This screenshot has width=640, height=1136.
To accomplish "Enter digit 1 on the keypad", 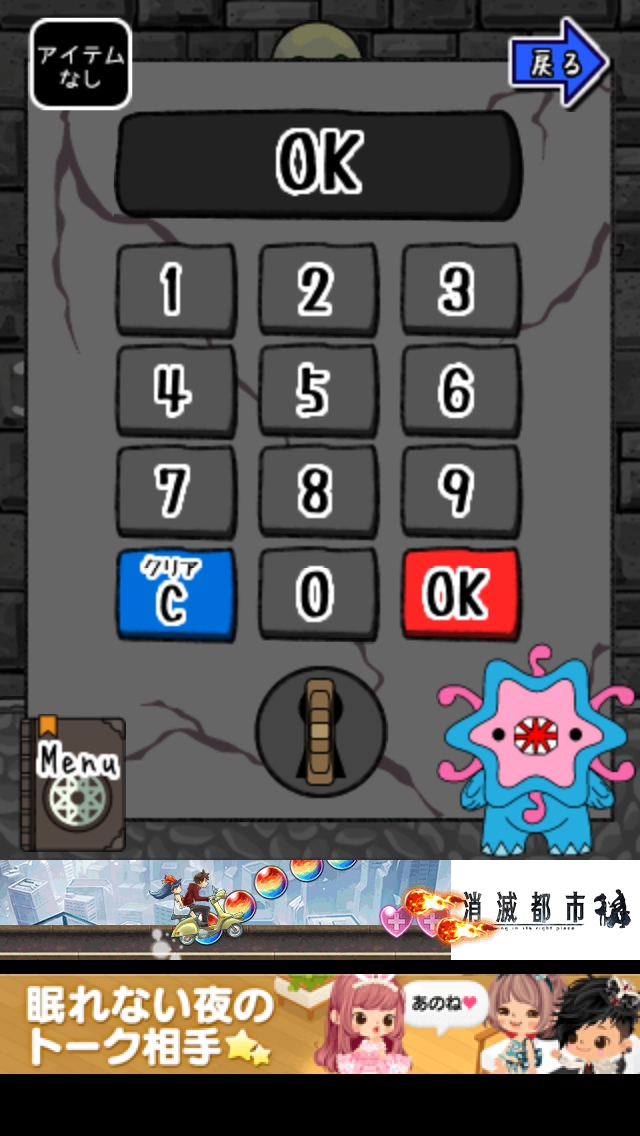I will coord(176,290).
